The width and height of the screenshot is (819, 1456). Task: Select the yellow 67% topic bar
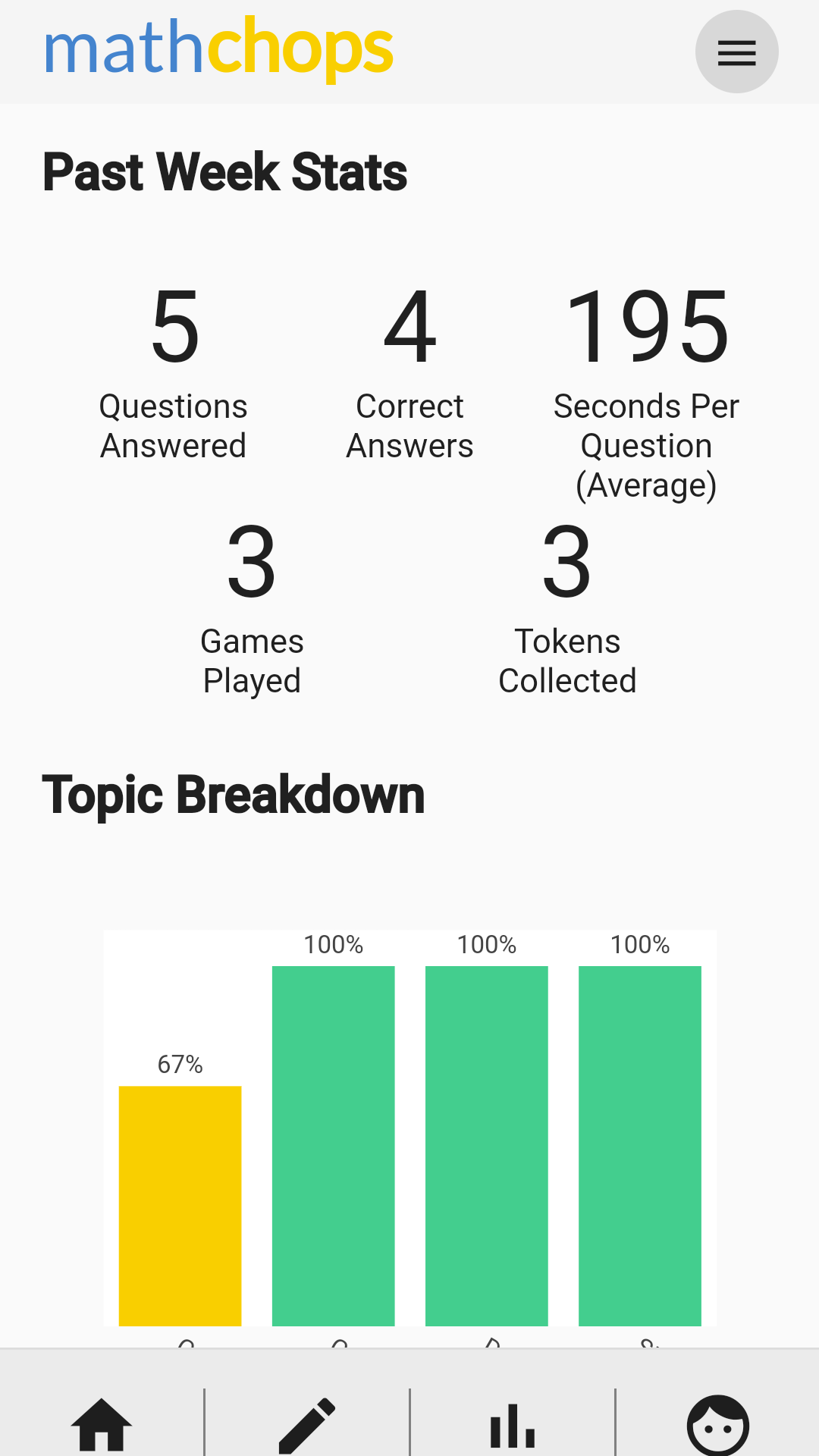tap(180, 1206)
